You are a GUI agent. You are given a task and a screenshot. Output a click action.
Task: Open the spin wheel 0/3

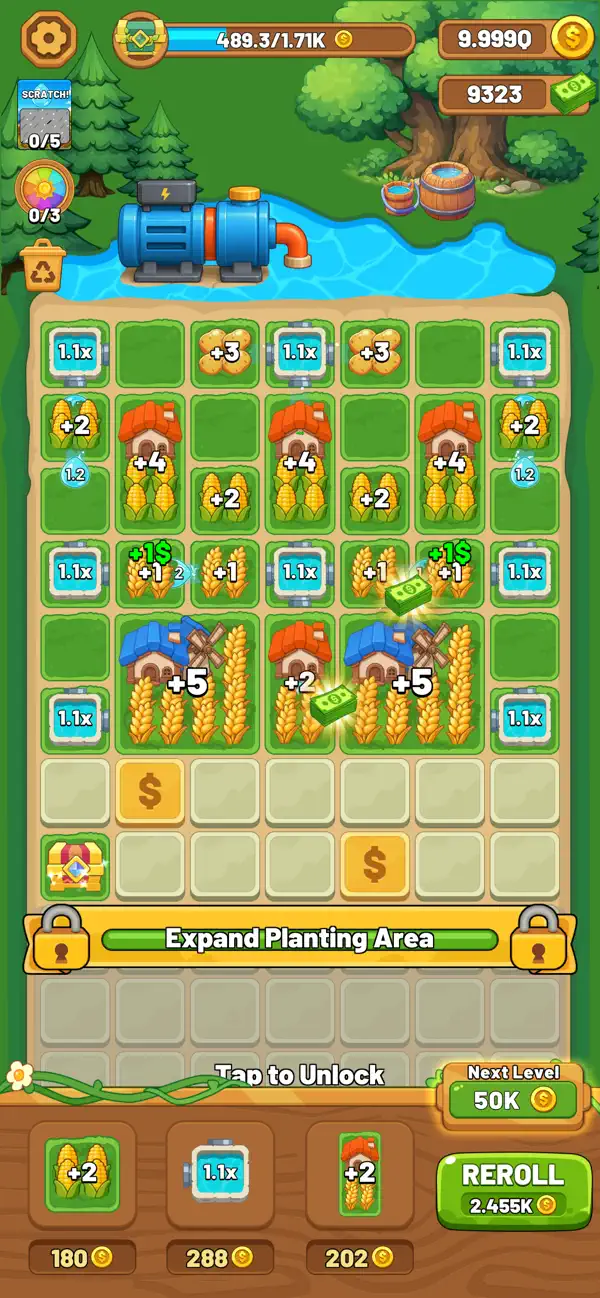tap(44, 193)
